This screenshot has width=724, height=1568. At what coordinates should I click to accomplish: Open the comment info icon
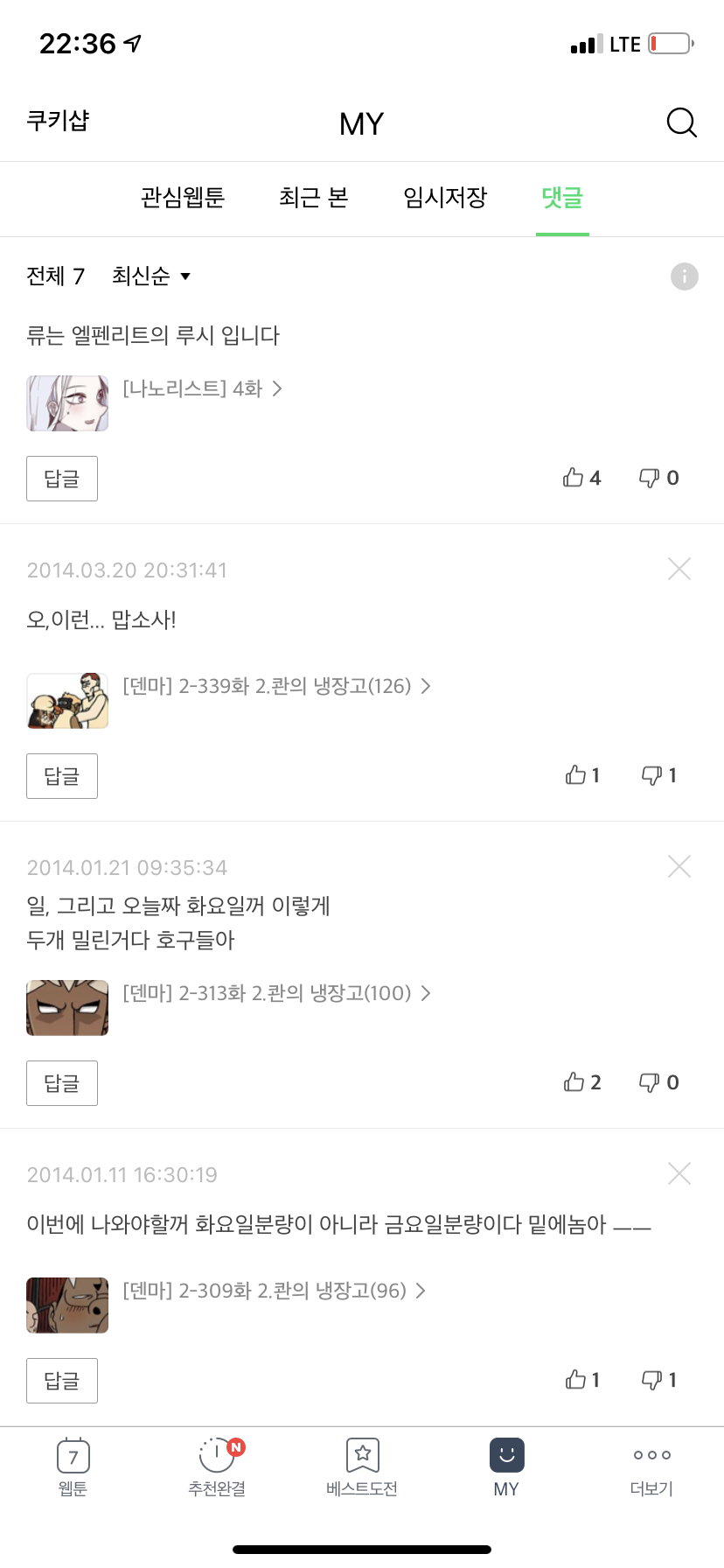tap(684, 276)
